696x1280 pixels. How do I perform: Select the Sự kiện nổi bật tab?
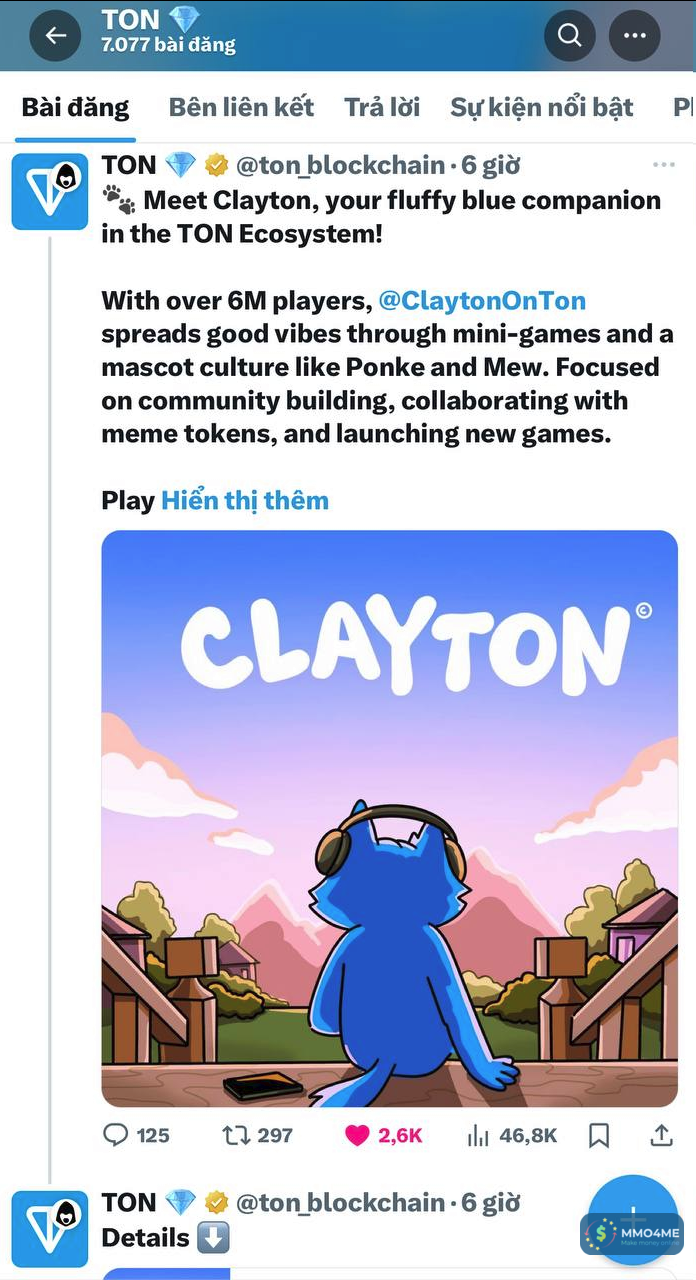[x=541, y=107]
